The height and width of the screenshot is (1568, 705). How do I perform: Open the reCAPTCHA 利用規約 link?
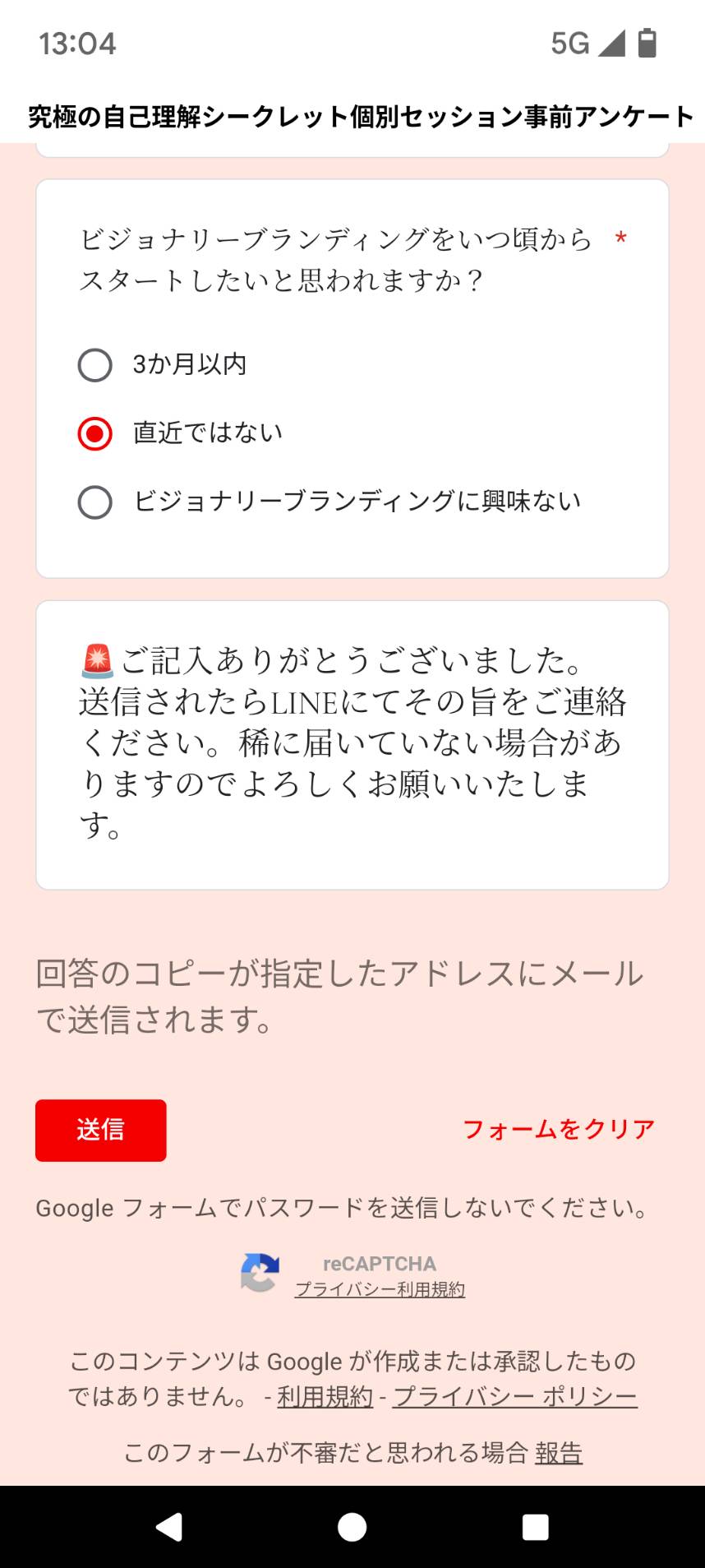click(x=431, y=1289)
